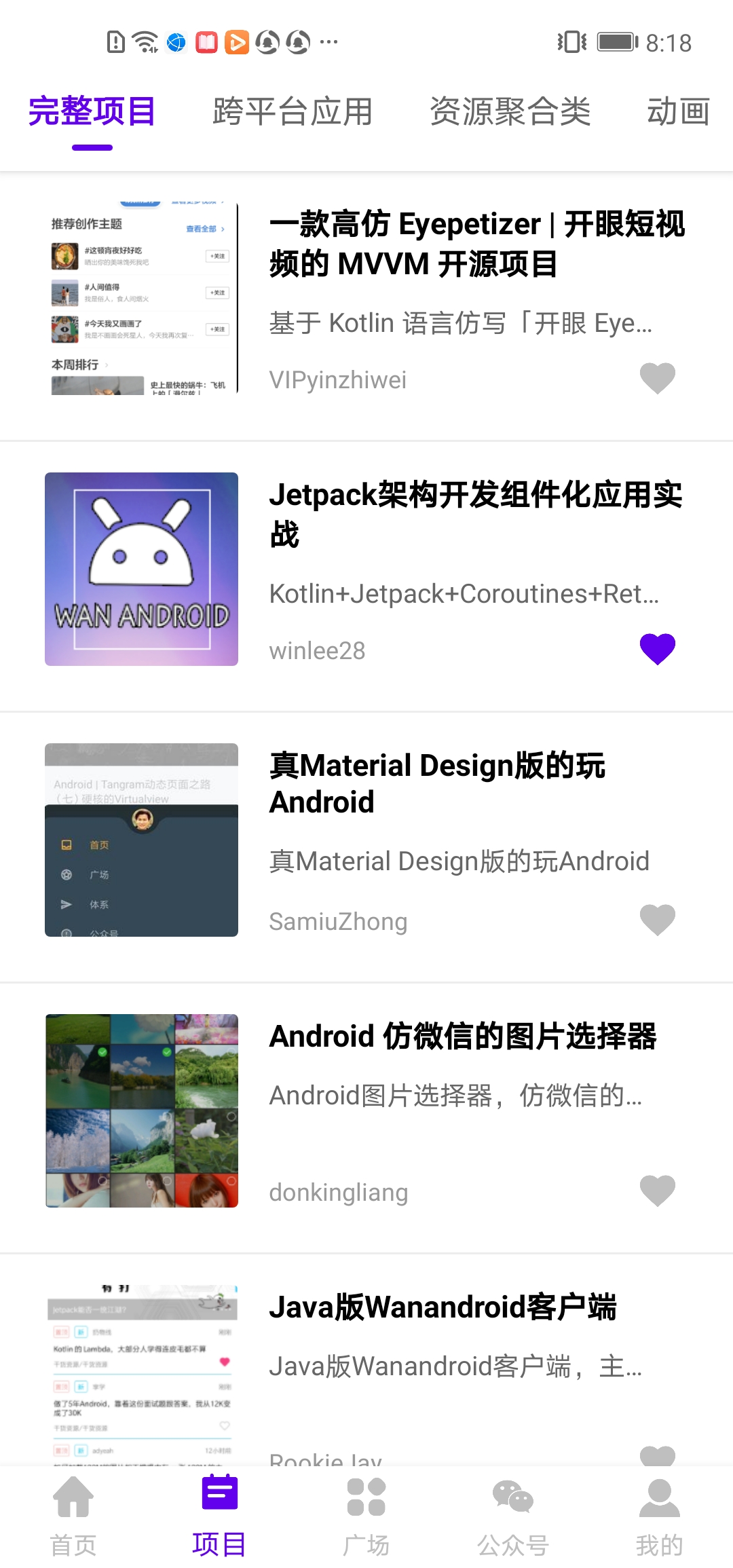
Task: Select the 资源聚合类 tab
Action: click(x=510, y=112)
